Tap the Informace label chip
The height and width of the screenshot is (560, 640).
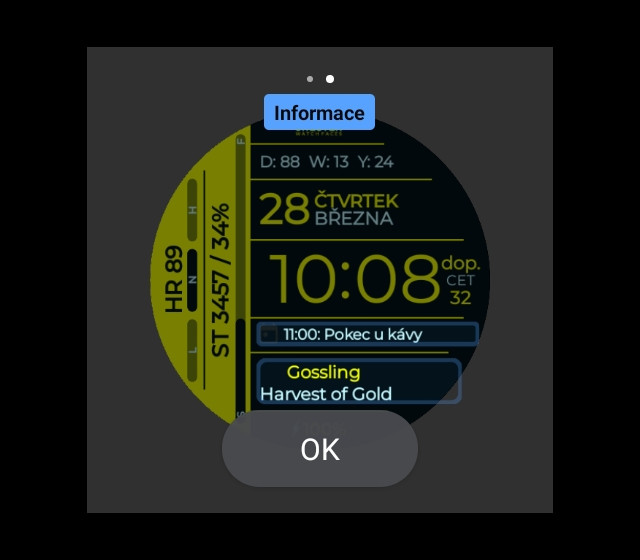(x=319, y=112)
